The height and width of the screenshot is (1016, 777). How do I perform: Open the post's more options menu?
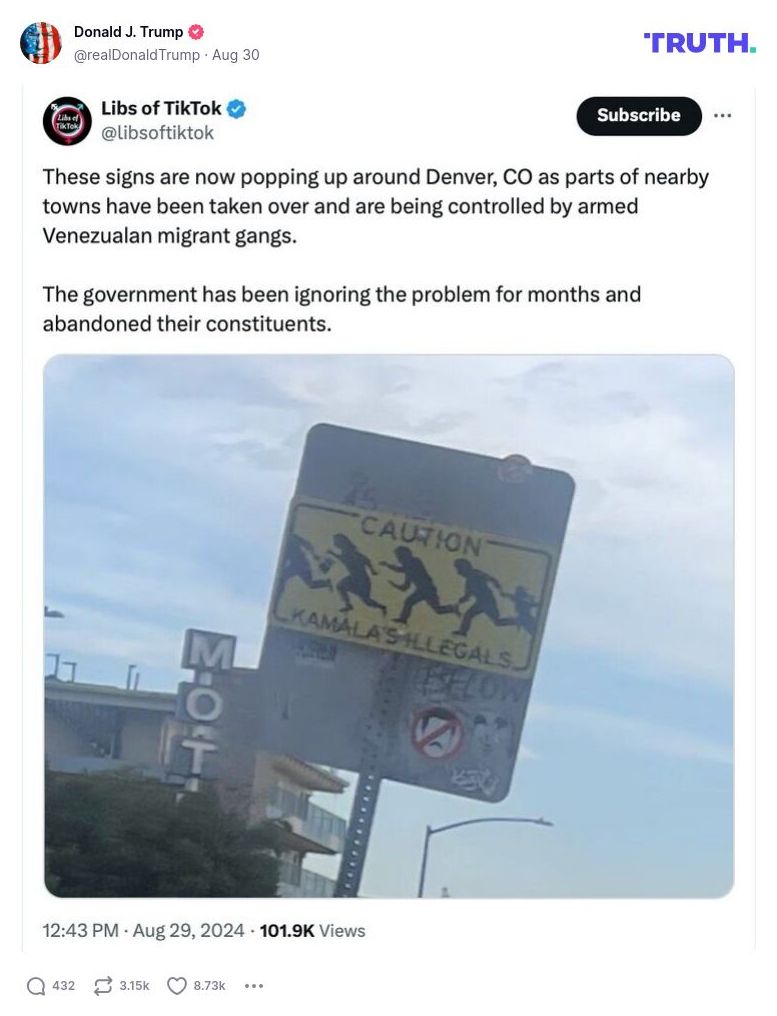coord(254,986)
